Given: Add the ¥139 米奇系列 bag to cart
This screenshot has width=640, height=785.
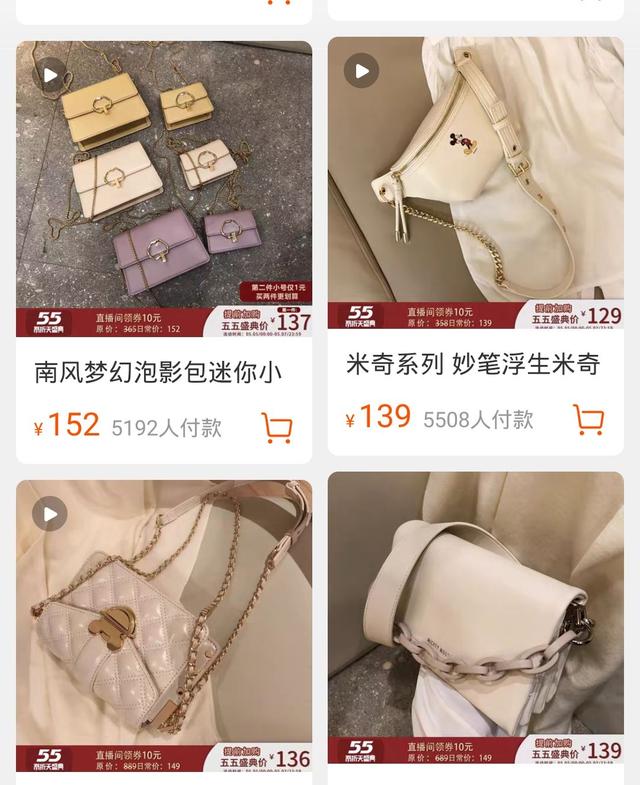Looking at the screenshot, I should [589, 419].
